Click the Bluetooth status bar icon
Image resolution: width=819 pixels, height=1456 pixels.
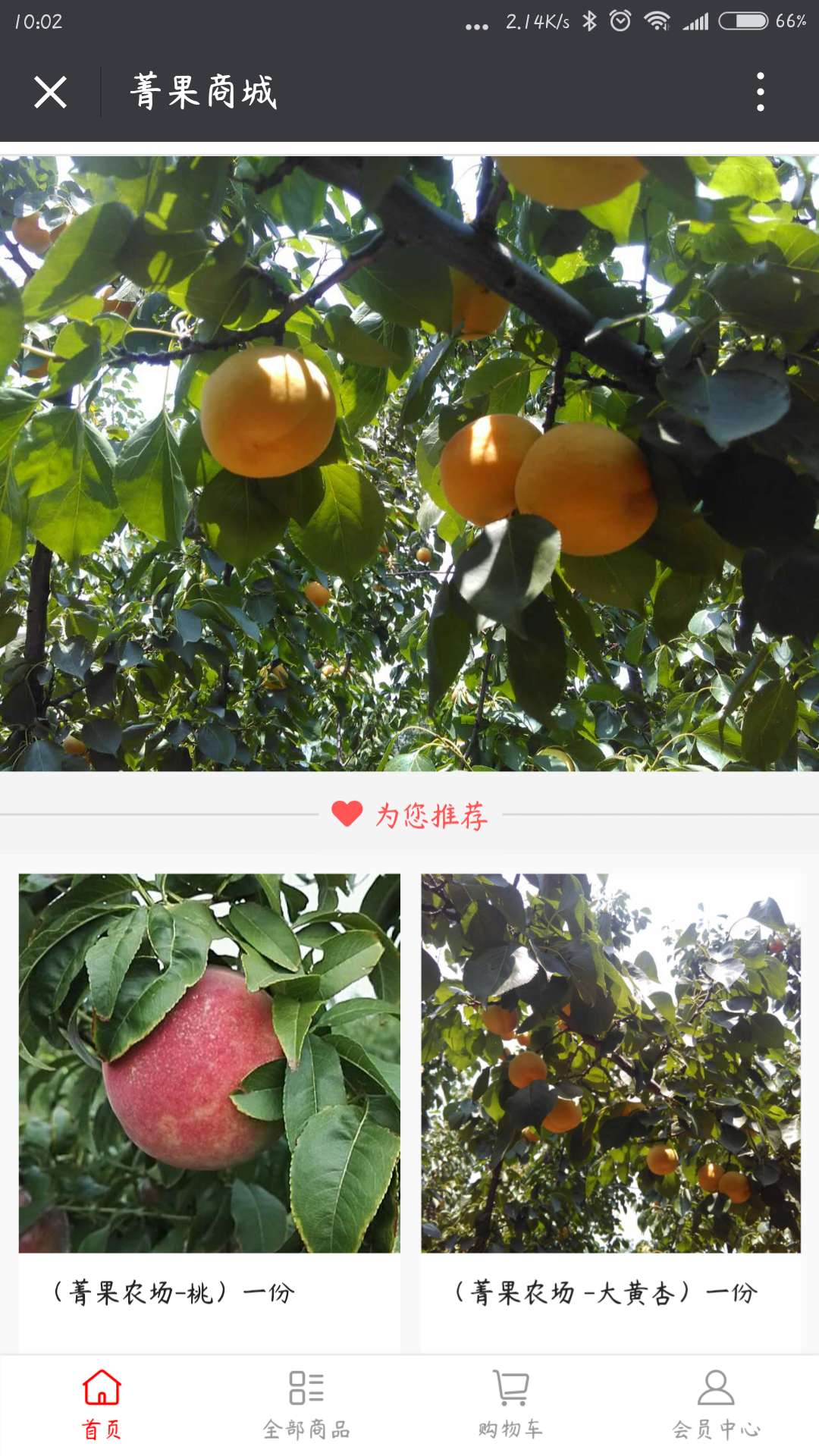591,22
